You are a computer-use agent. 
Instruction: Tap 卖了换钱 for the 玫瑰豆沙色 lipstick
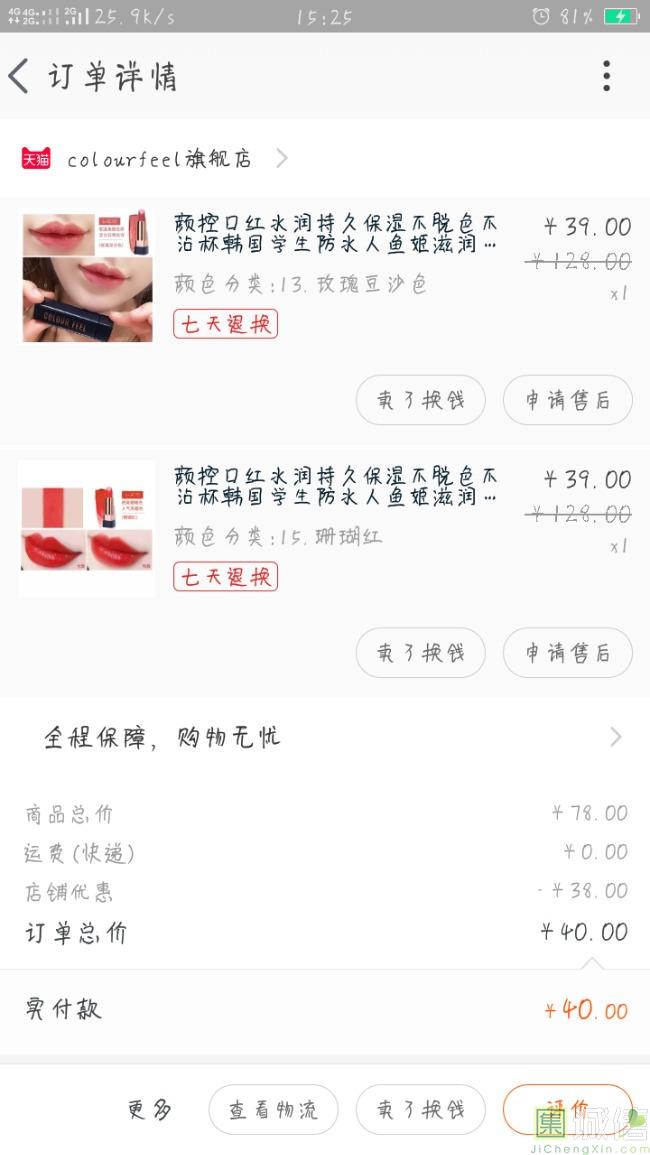tap(420, 401)
